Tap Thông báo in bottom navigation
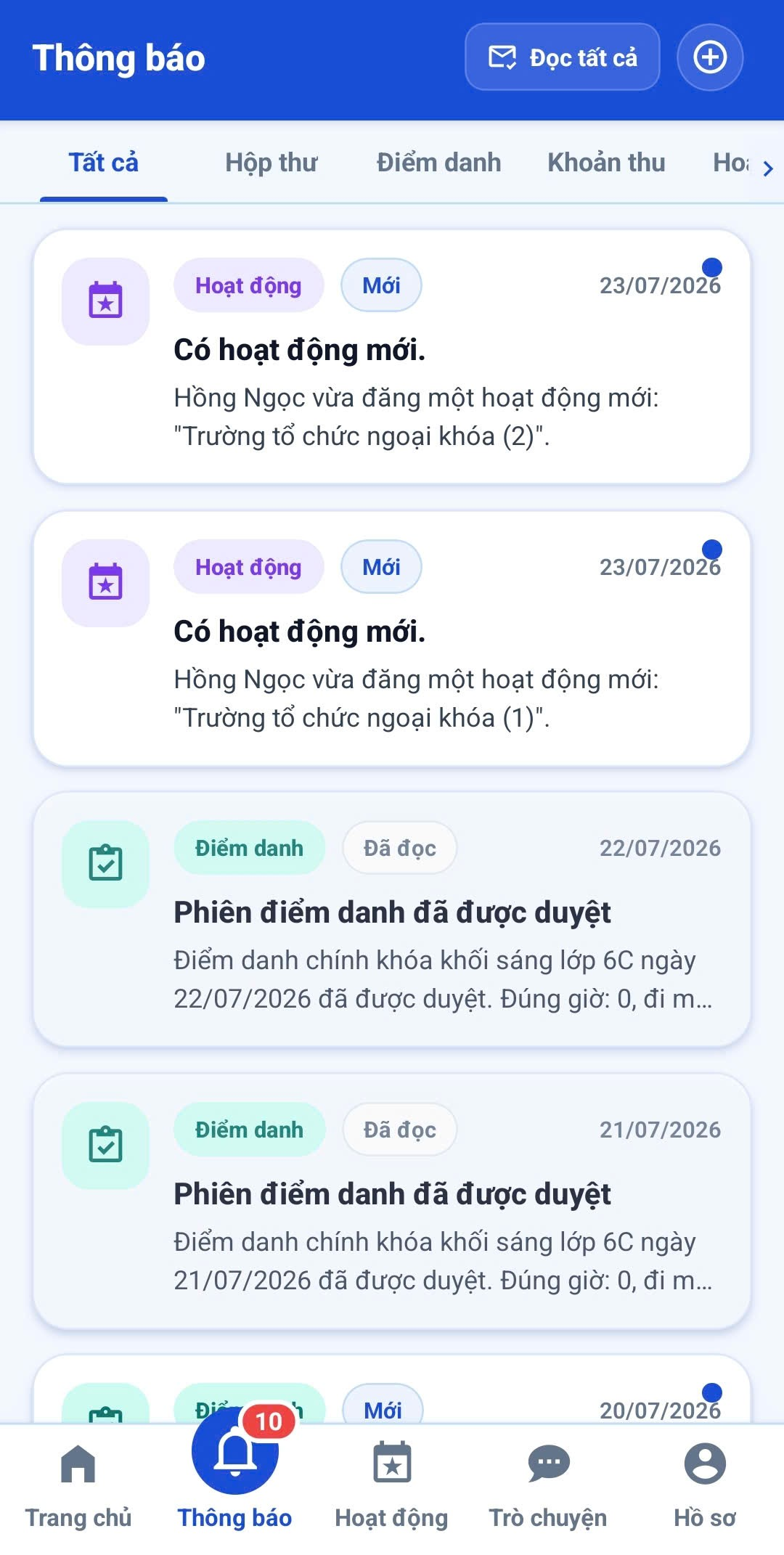This screenshot has height=1555, width=784. 235,1481
